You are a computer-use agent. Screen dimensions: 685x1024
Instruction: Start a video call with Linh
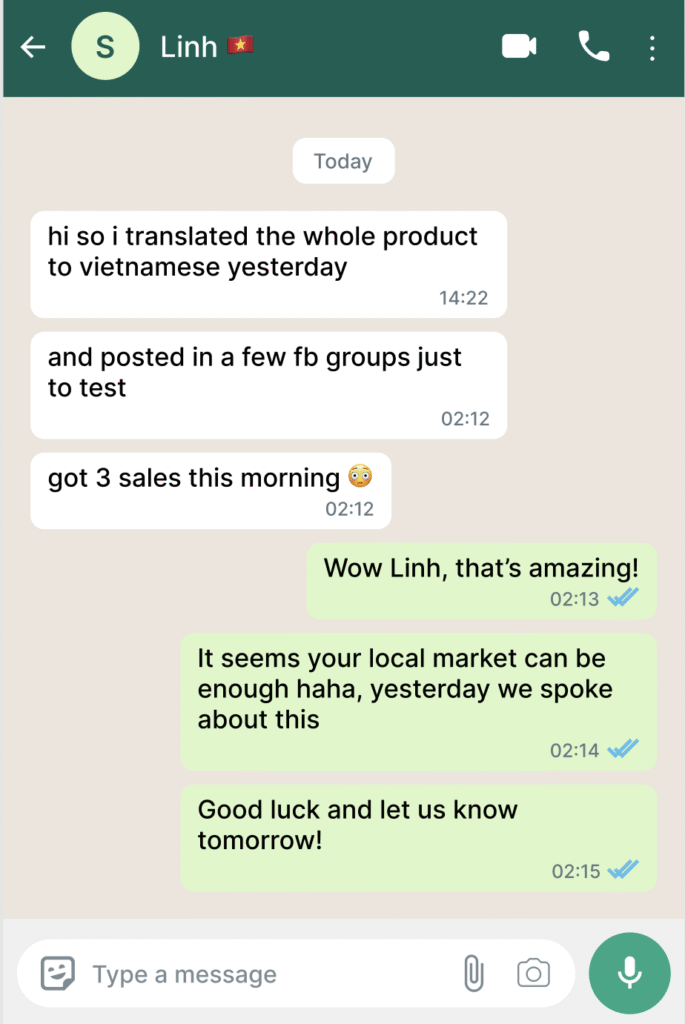[519, 47]
